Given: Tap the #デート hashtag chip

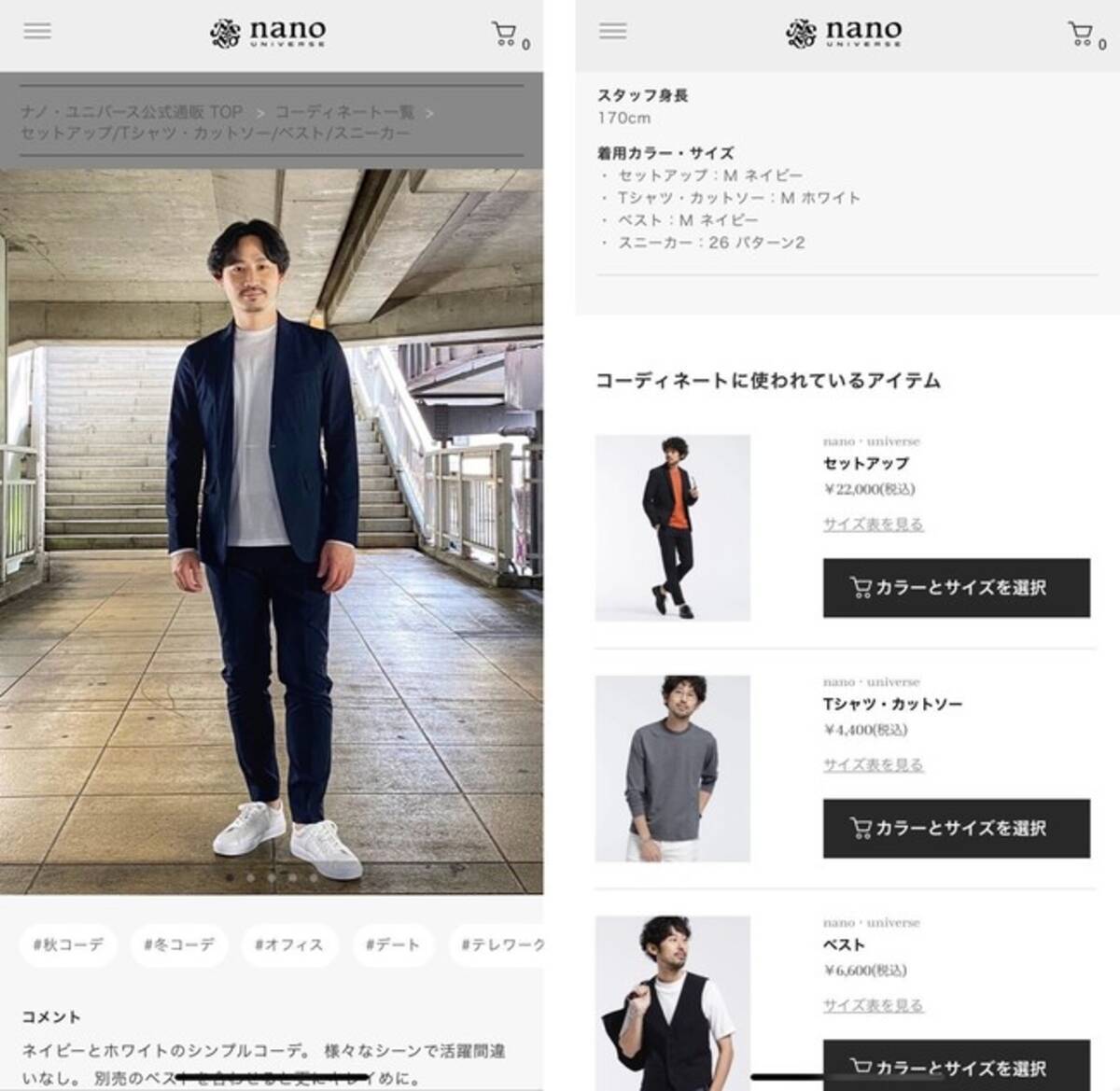Looking at the screenshot, I should (392, 944).
